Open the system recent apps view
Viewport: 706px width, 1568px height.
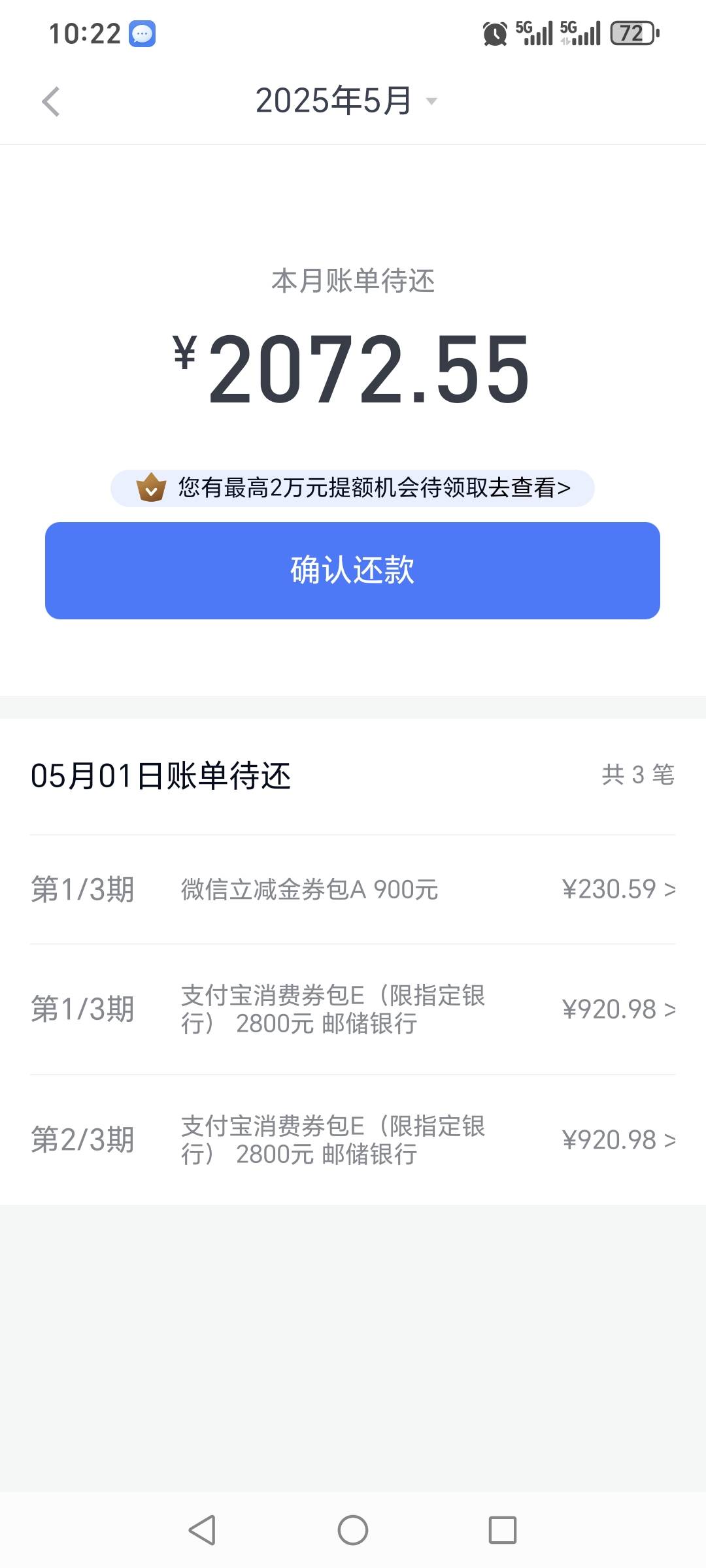point(502,1529)
